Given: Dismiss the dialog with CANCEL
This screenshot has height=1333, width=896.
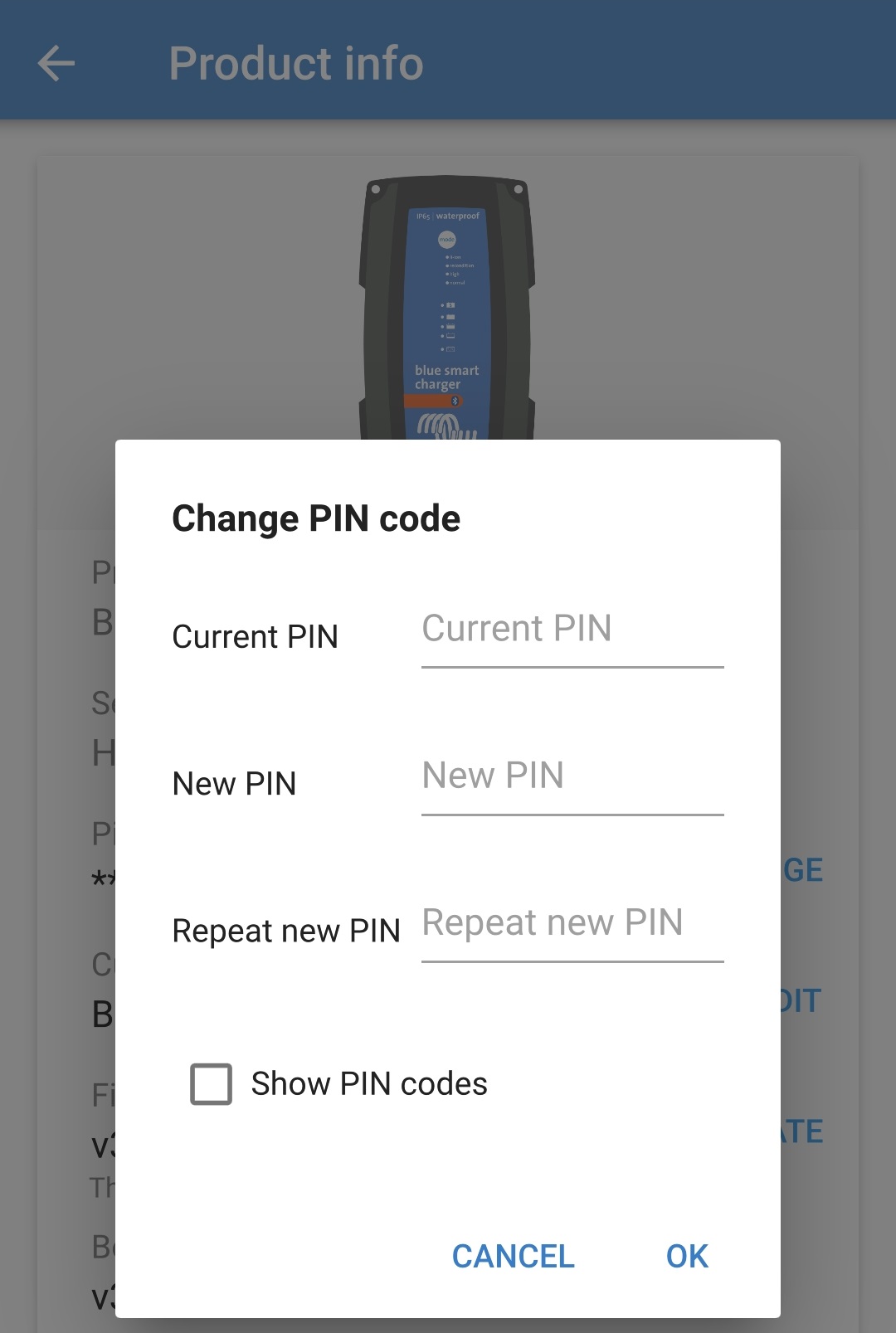Looking at the screenshot, I should click(512, 1256).
